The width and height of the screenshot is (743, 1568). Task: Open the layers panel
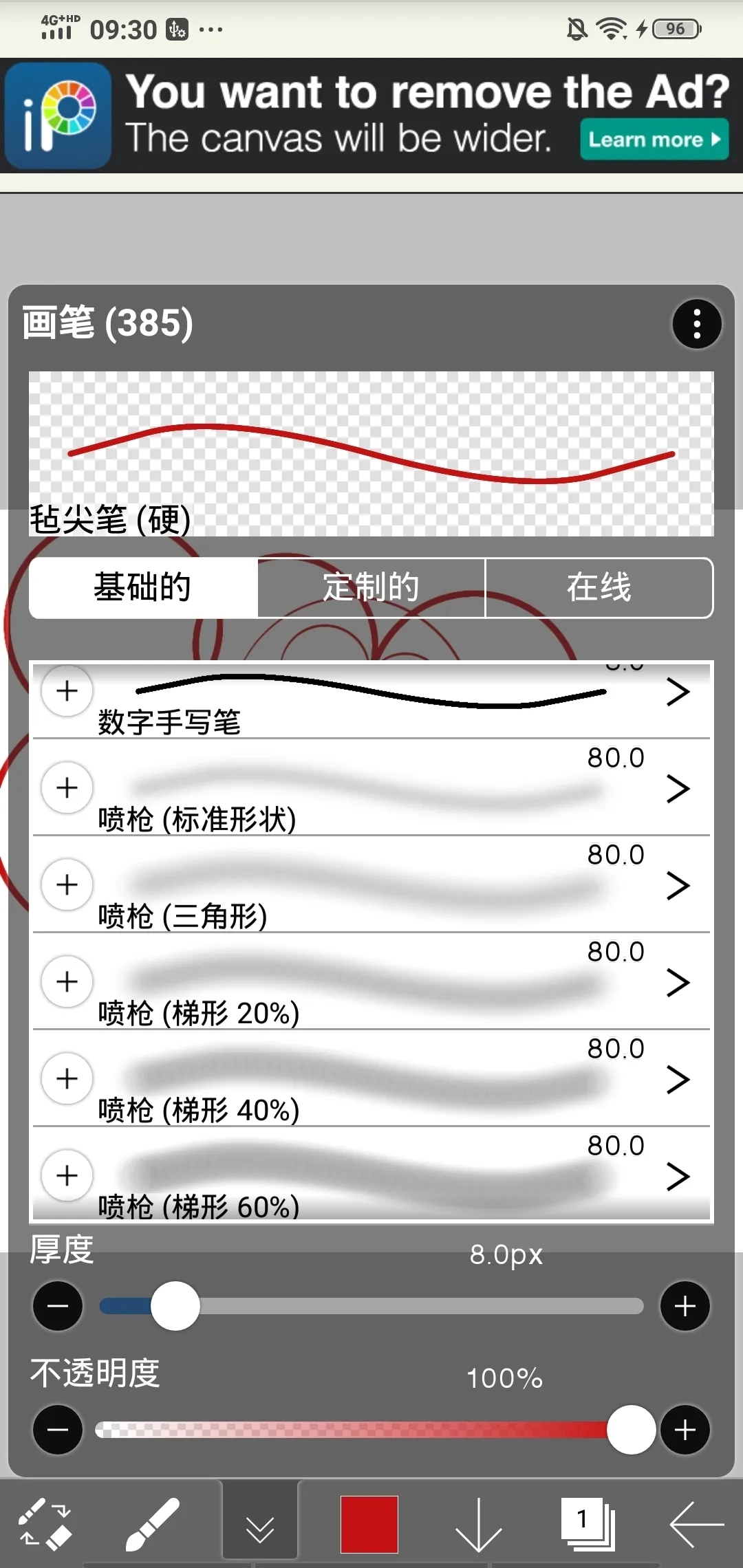(587, 1524)
